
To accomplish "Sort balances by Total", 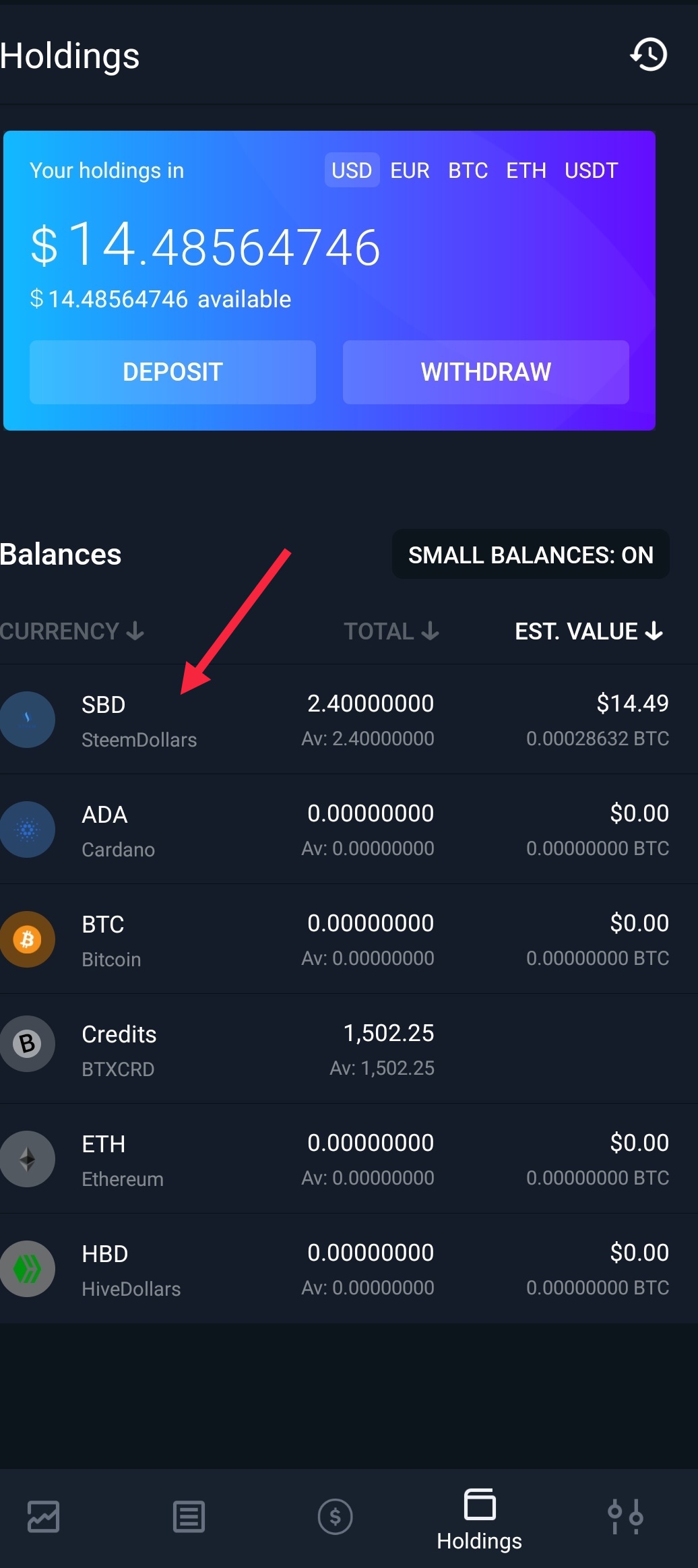I will [x=391, y=631].
